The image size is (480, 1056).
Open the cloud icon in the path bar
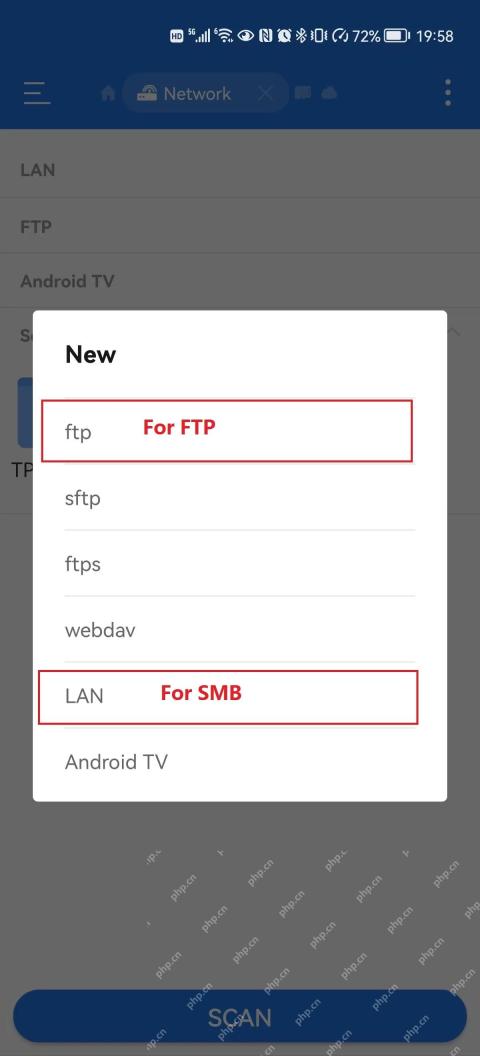(x=329, y=93)
